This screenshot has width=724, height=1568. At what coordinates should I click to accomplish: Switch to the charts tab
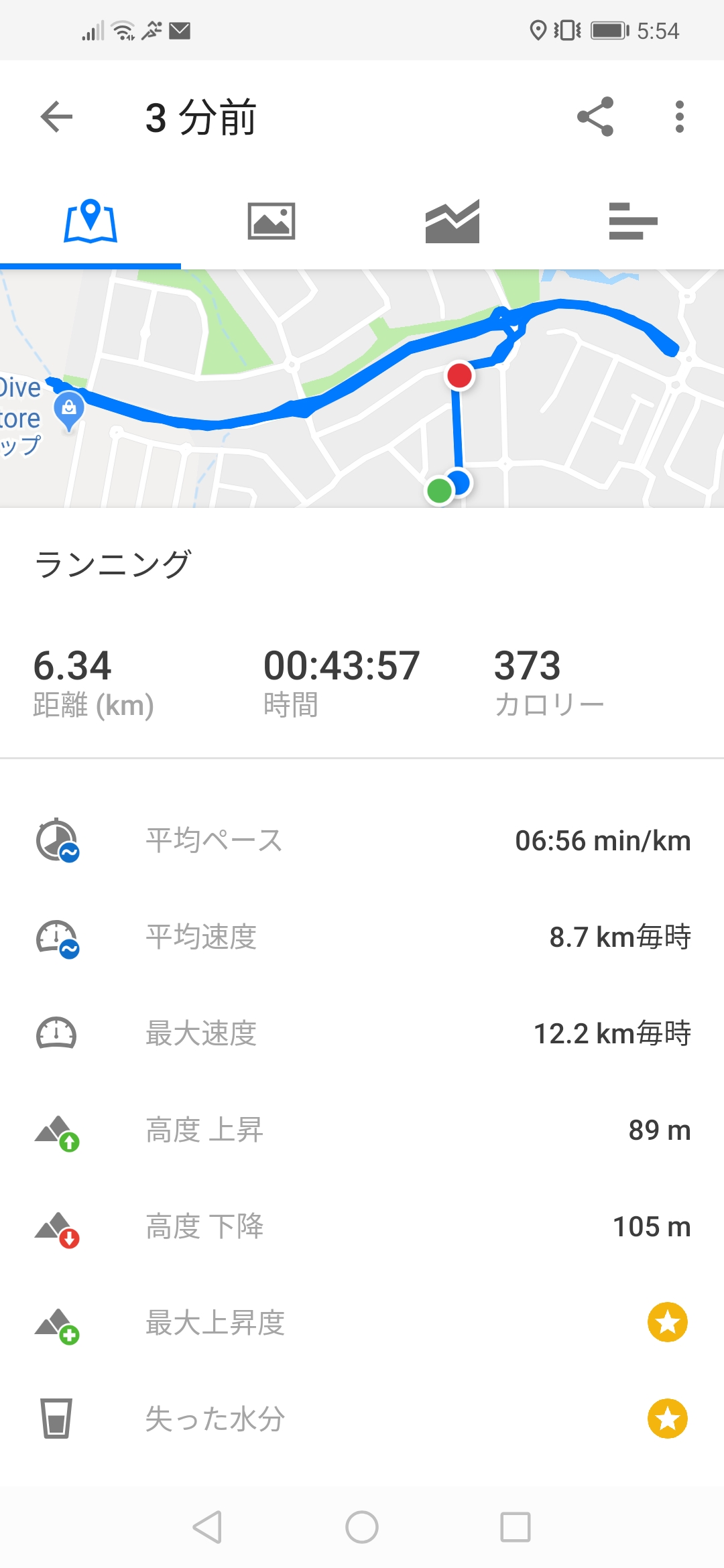(452, 221)
